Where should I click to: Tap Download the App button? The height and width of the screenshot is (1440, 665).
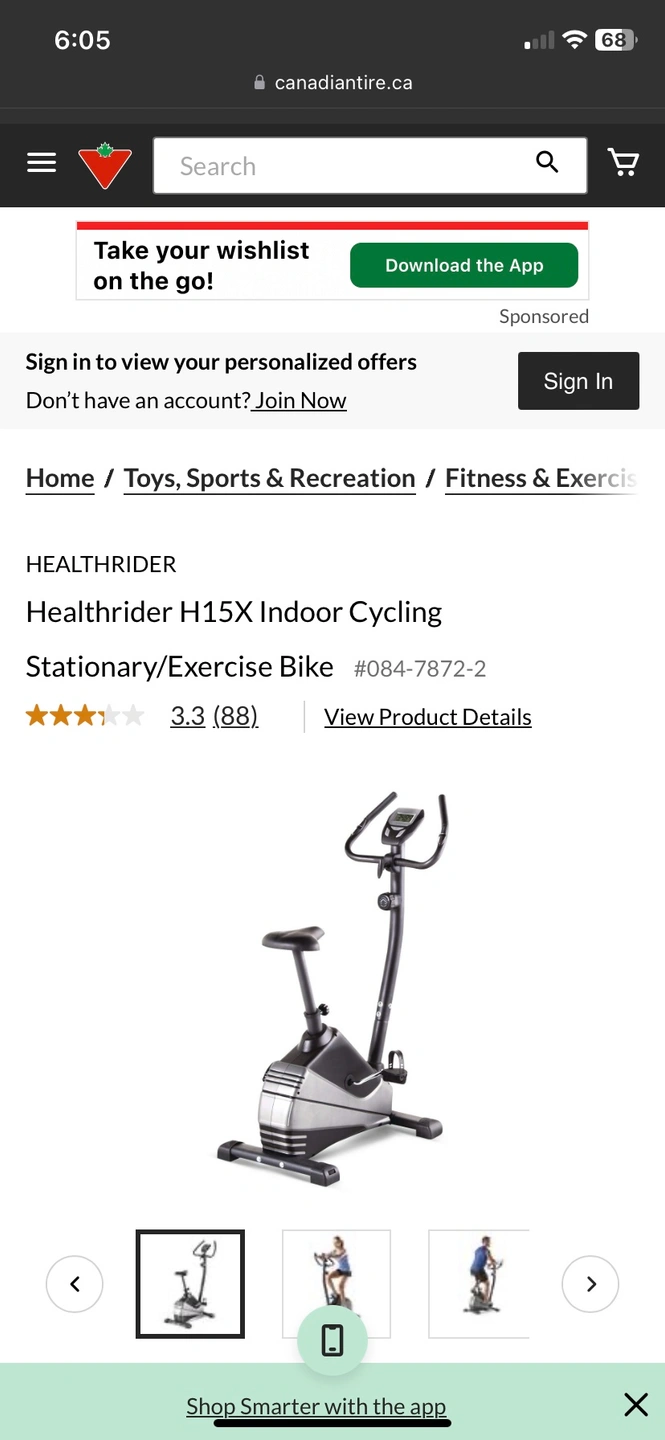click(464, 266)
